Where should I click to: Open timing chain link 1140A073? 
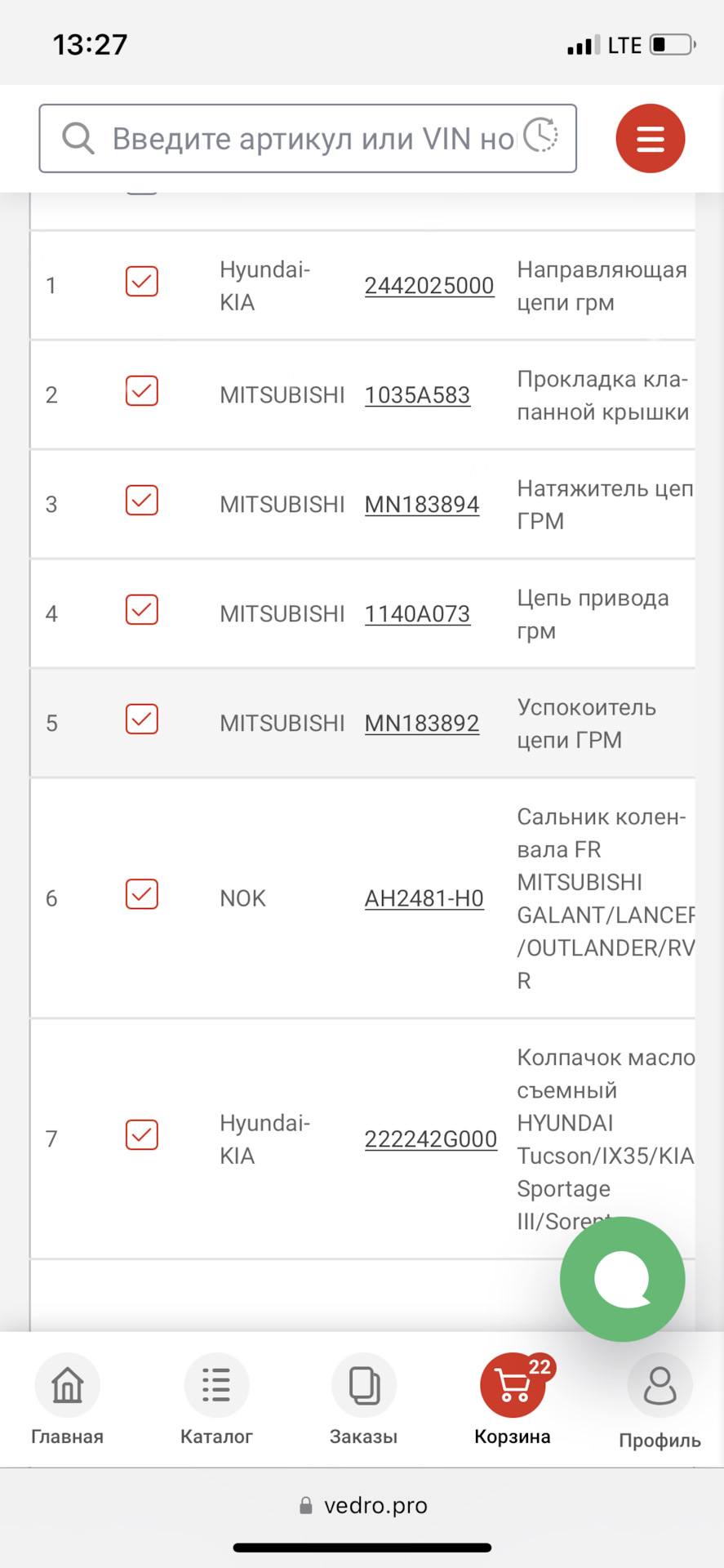[x=417, y=613]
